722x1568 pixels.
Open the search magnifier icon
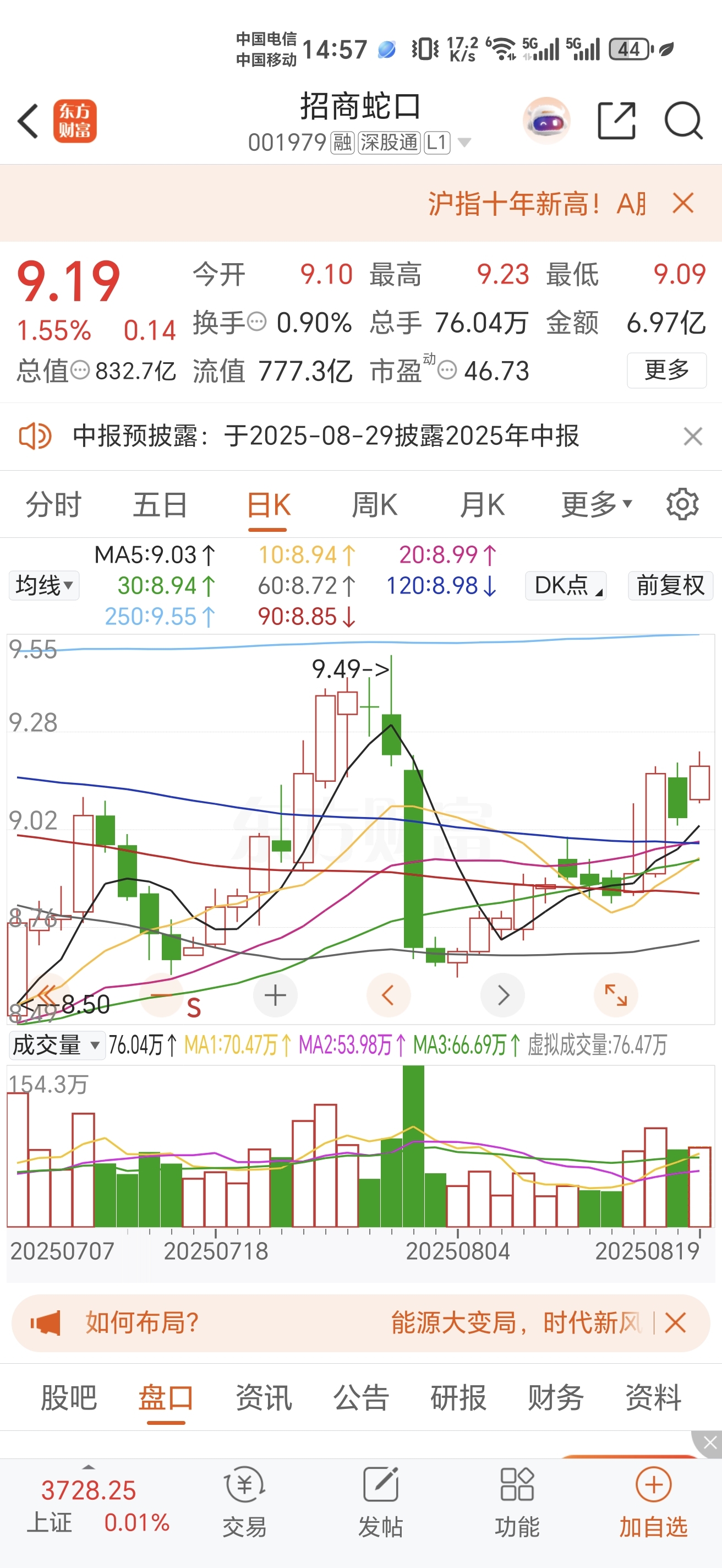point(683,121)
